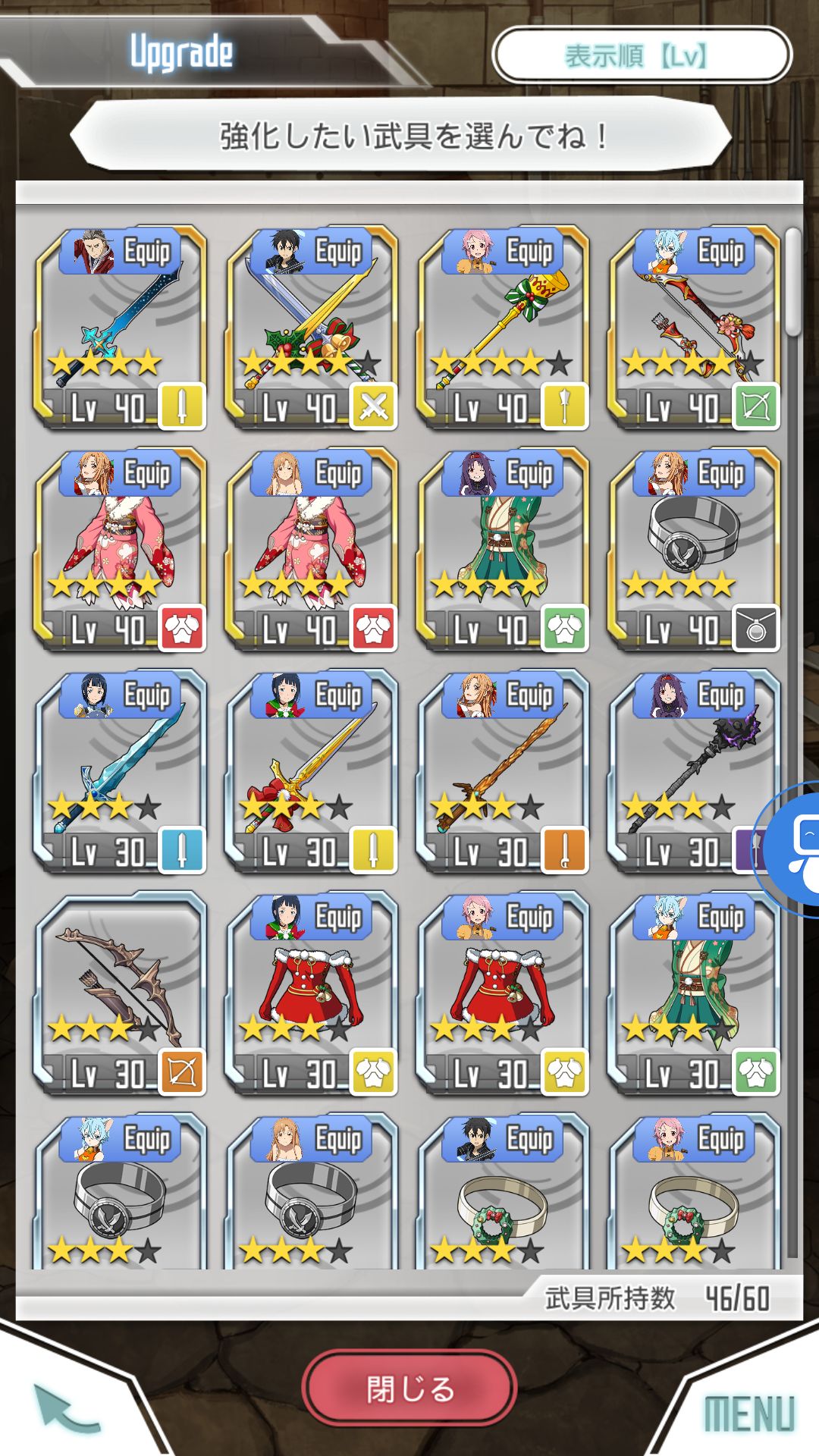This screenshot has width=819, height=1456.
Task: Select the Lv 40 silver ring accessory
Action: tap(694, 550)
